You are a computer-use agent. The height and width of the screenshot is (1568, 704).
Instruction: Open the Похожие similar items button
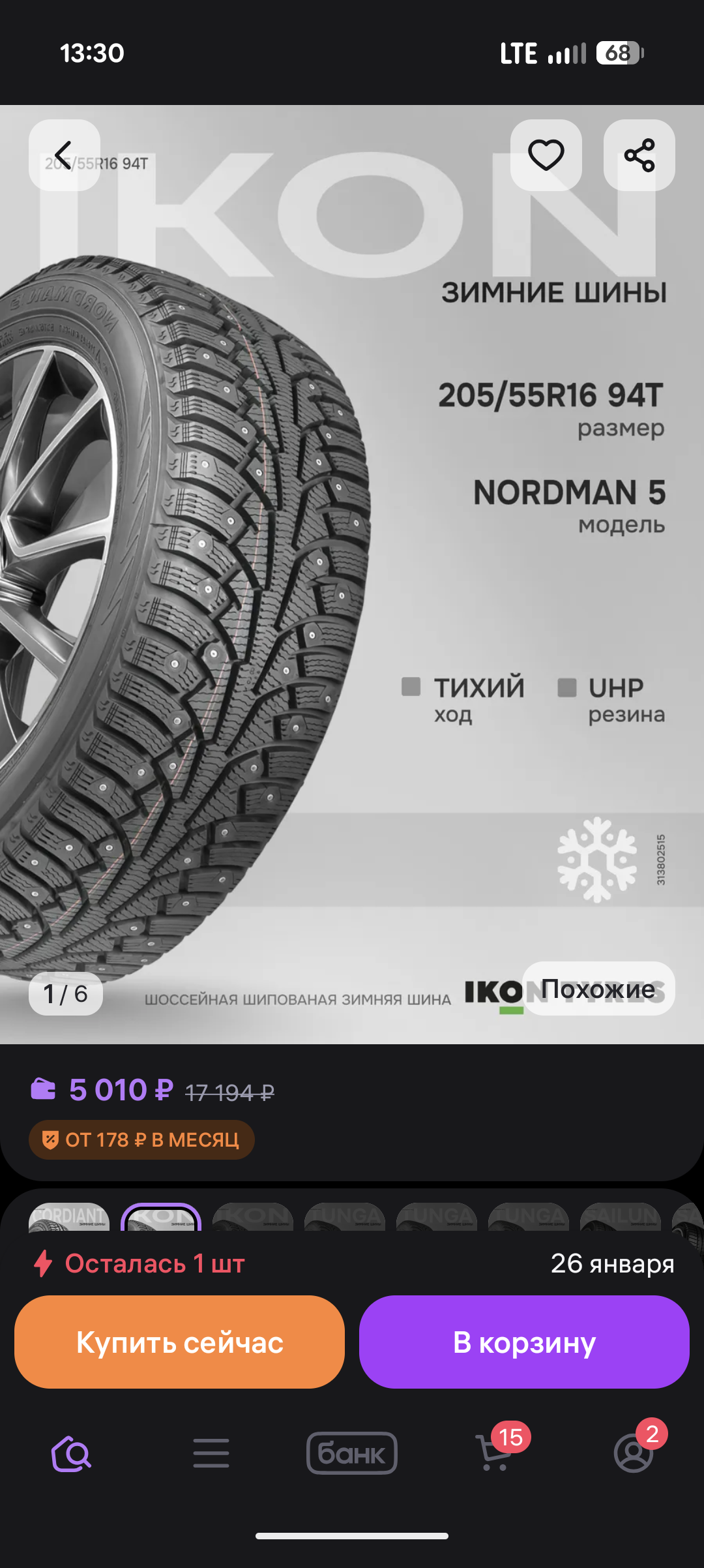[598, 989]
